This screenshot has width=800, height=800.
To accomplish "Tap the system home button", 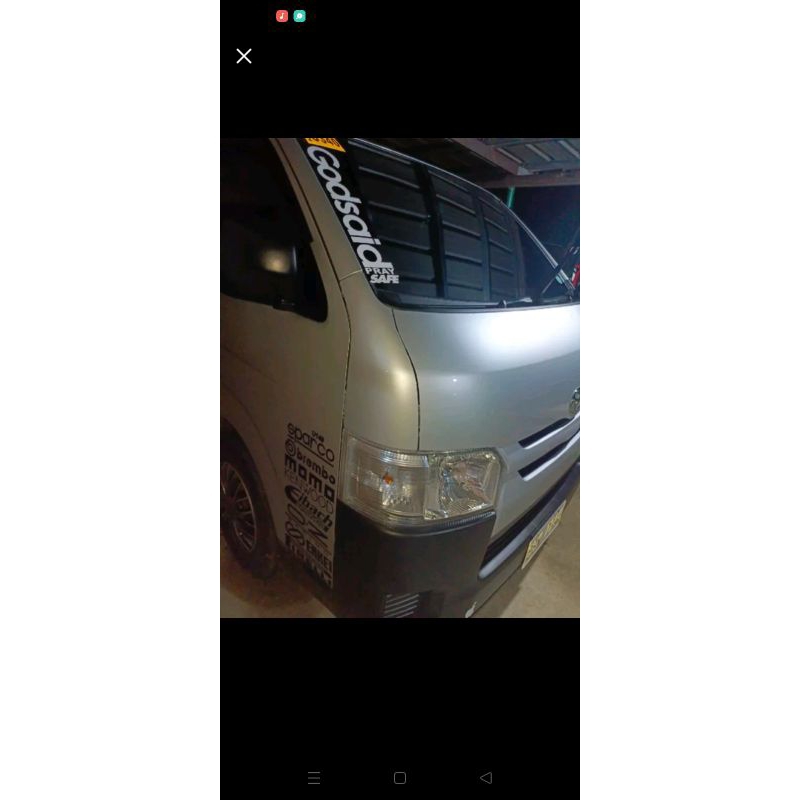I will [x=400, y=778].
